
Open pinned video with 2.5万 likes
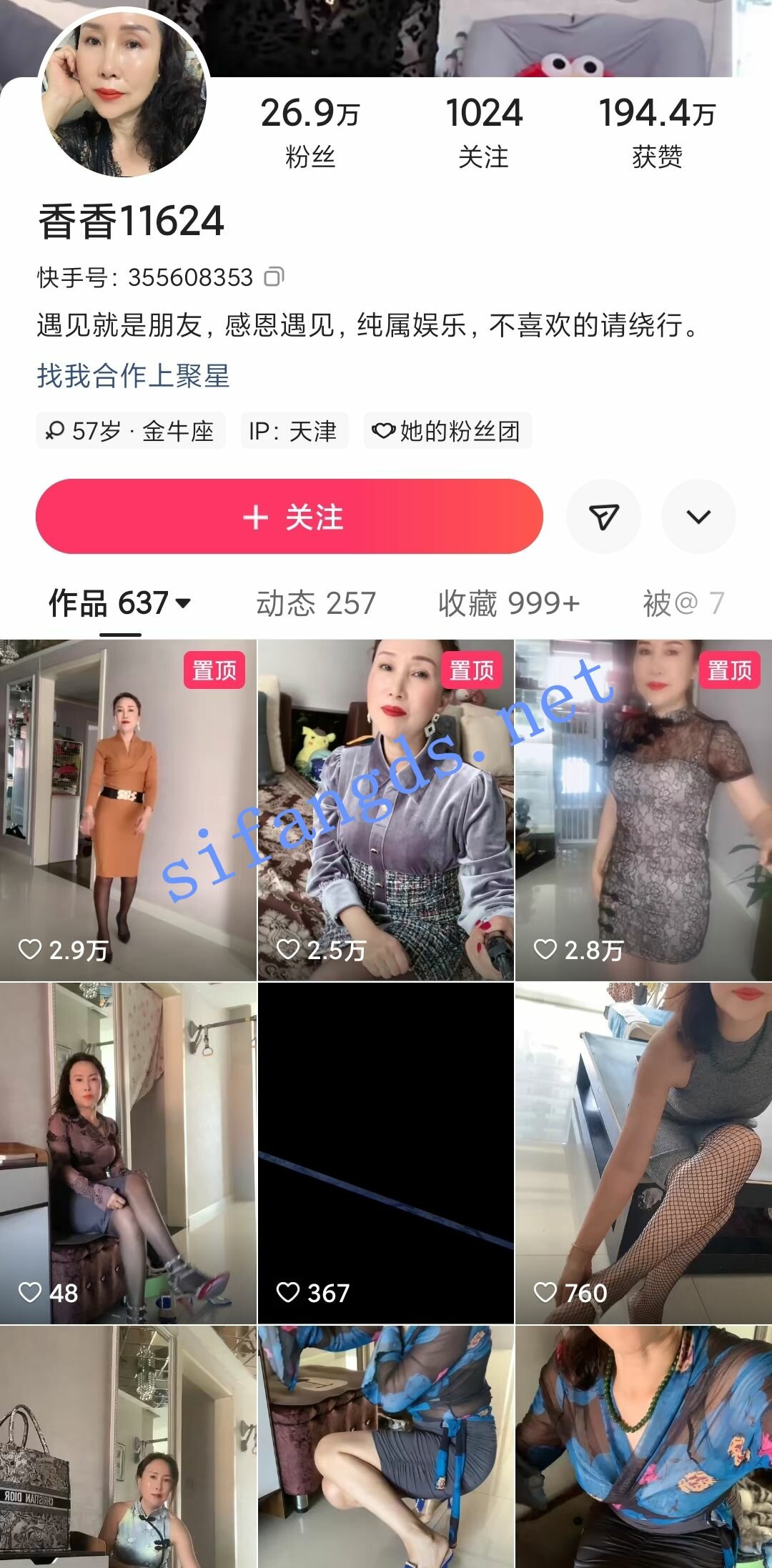pyautogui.click(x=385, y=810)
